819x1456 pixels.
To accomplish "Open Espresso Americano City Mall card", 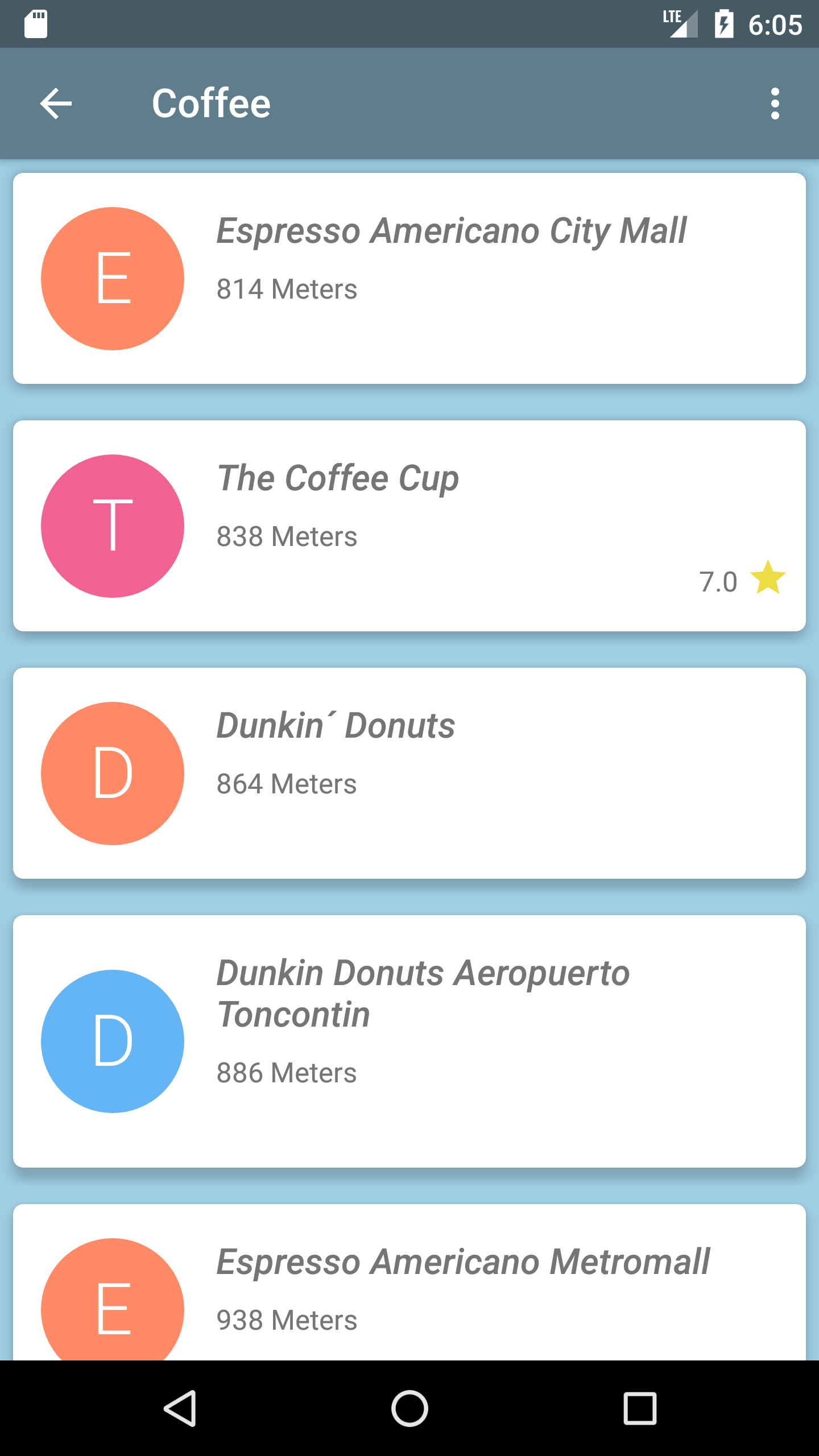I will (x=409, y=279).
